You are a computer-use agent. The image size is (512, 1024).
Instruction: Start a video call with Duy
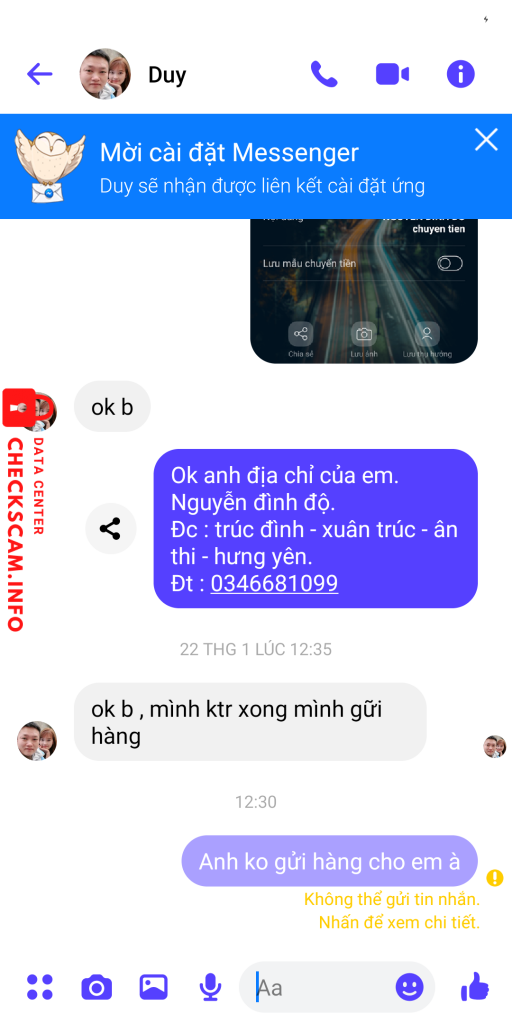(x=392, y=74)
